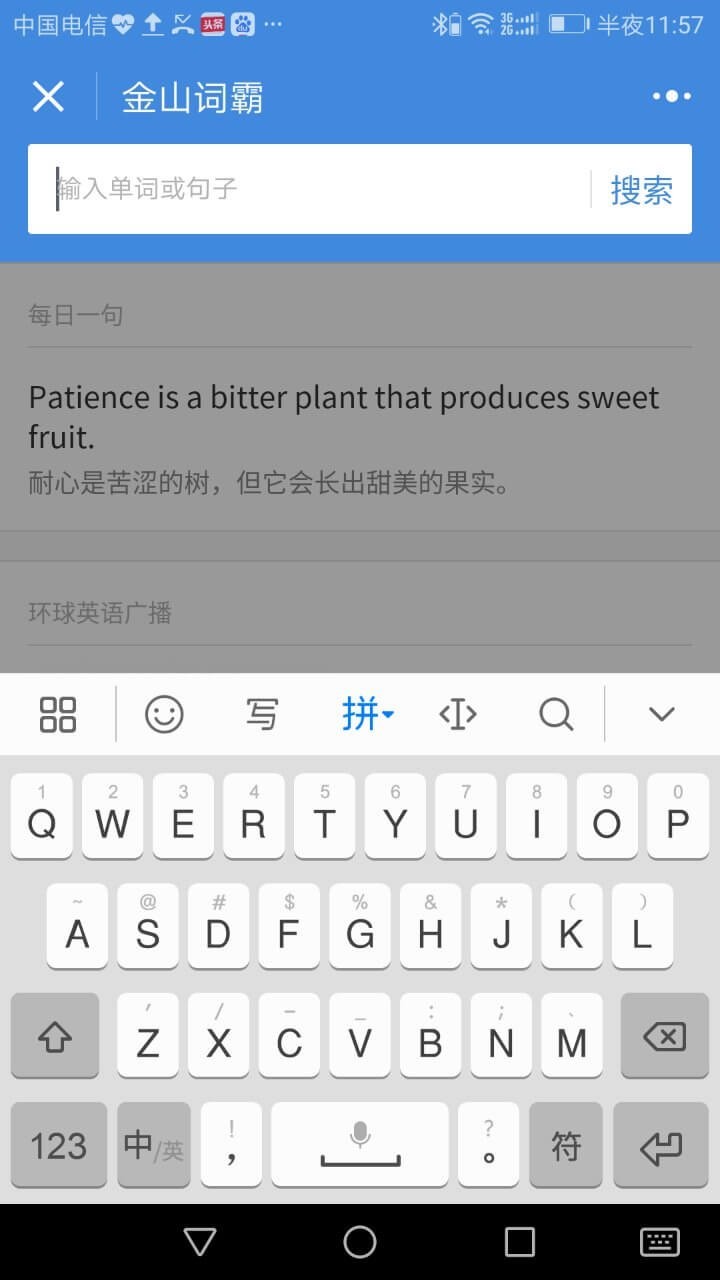Image resolution: width=720 pixels, height=1280 pixels.
Task: Open the daily sentence about patience
Action: pos(344,417)
